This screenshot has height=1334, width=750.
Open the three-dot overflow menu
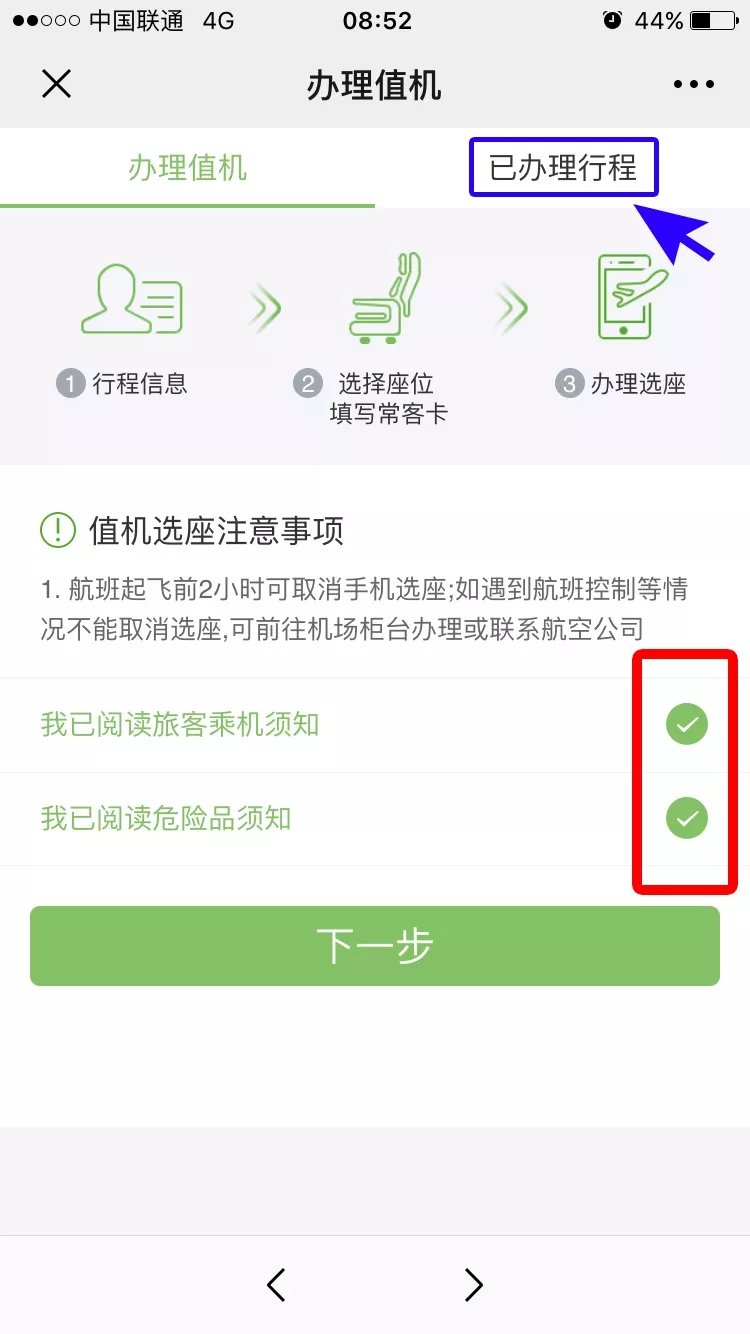pyautogui.click(x=694, y=85)
